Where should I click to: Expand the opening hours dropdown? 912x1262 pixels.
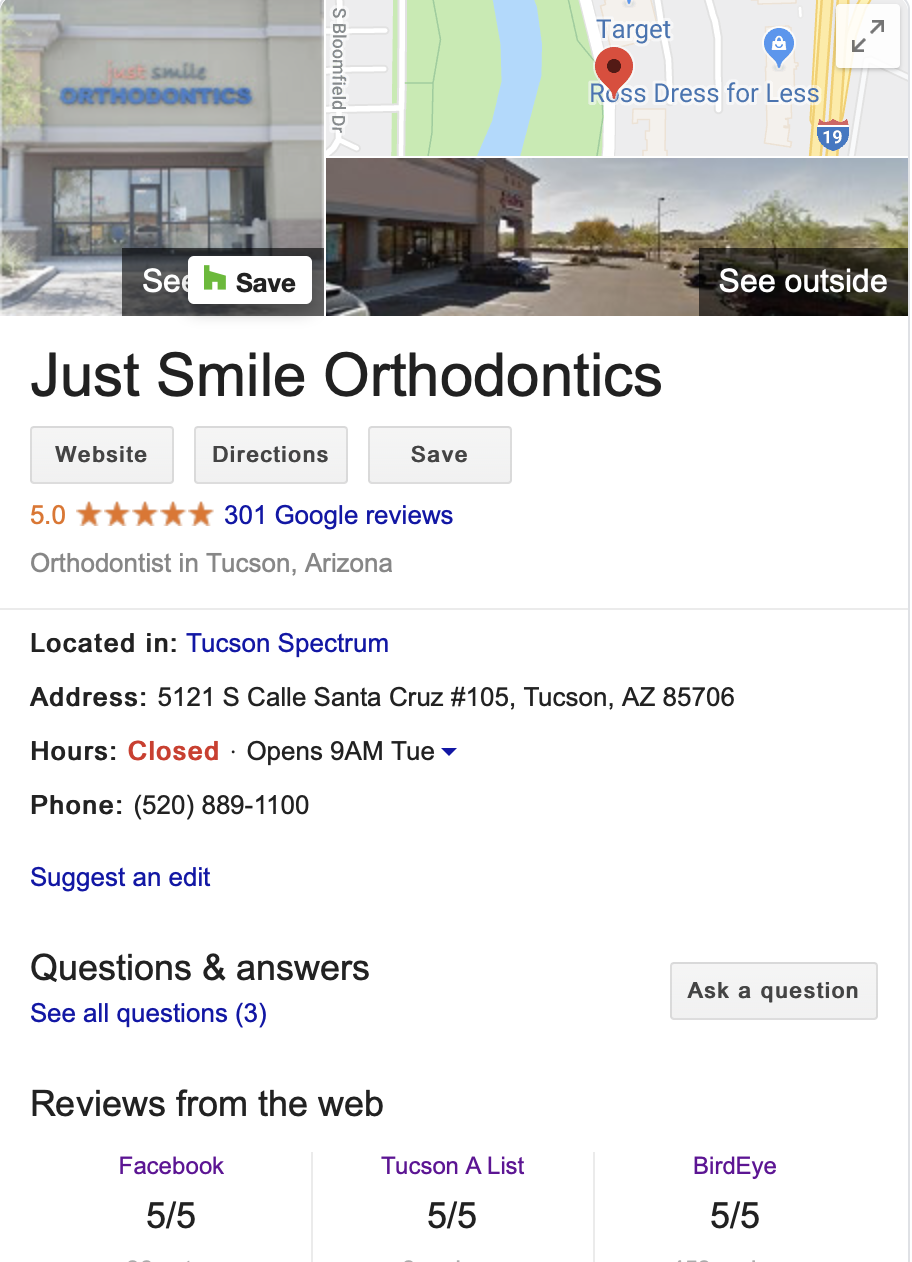(449, 752)
